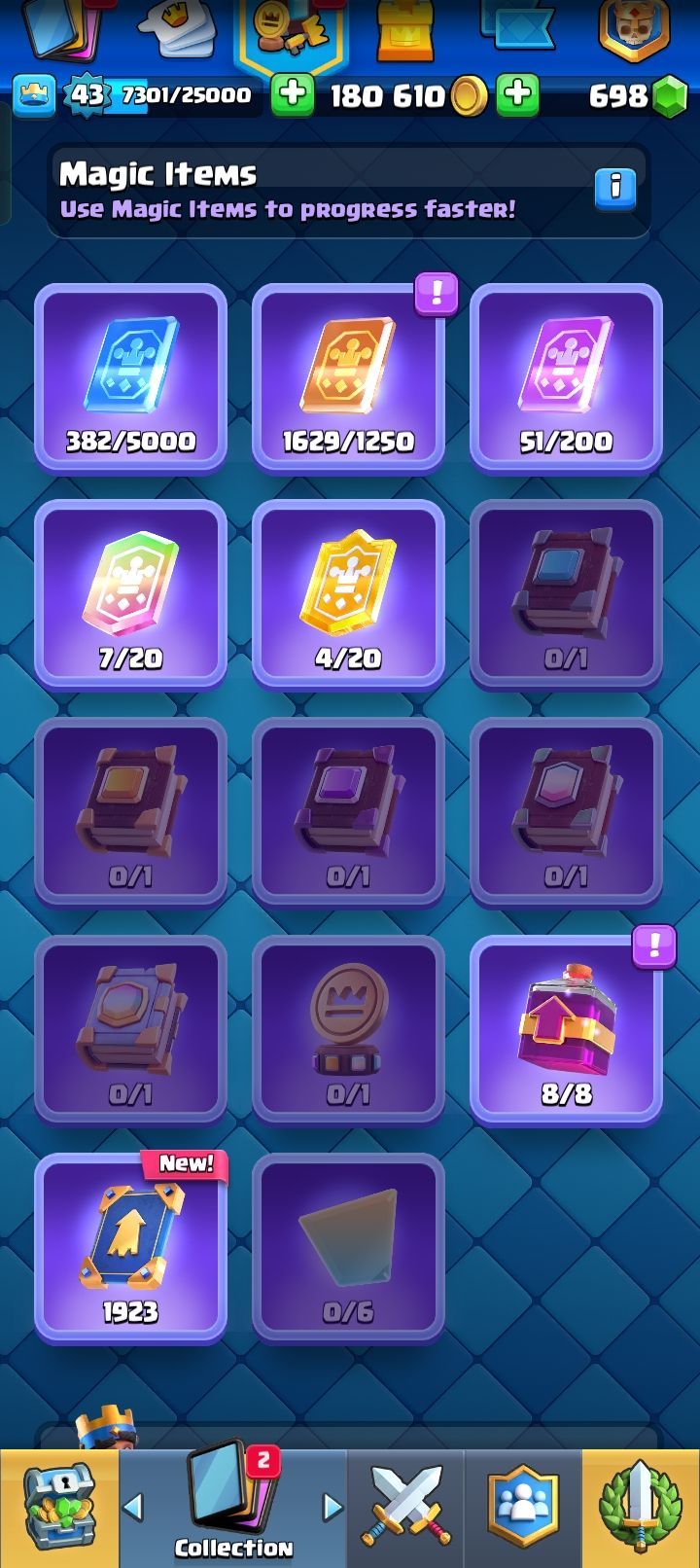Screen dimensions: 700x1568
Task: Open the clan social tab
Action: [524, 1508]
